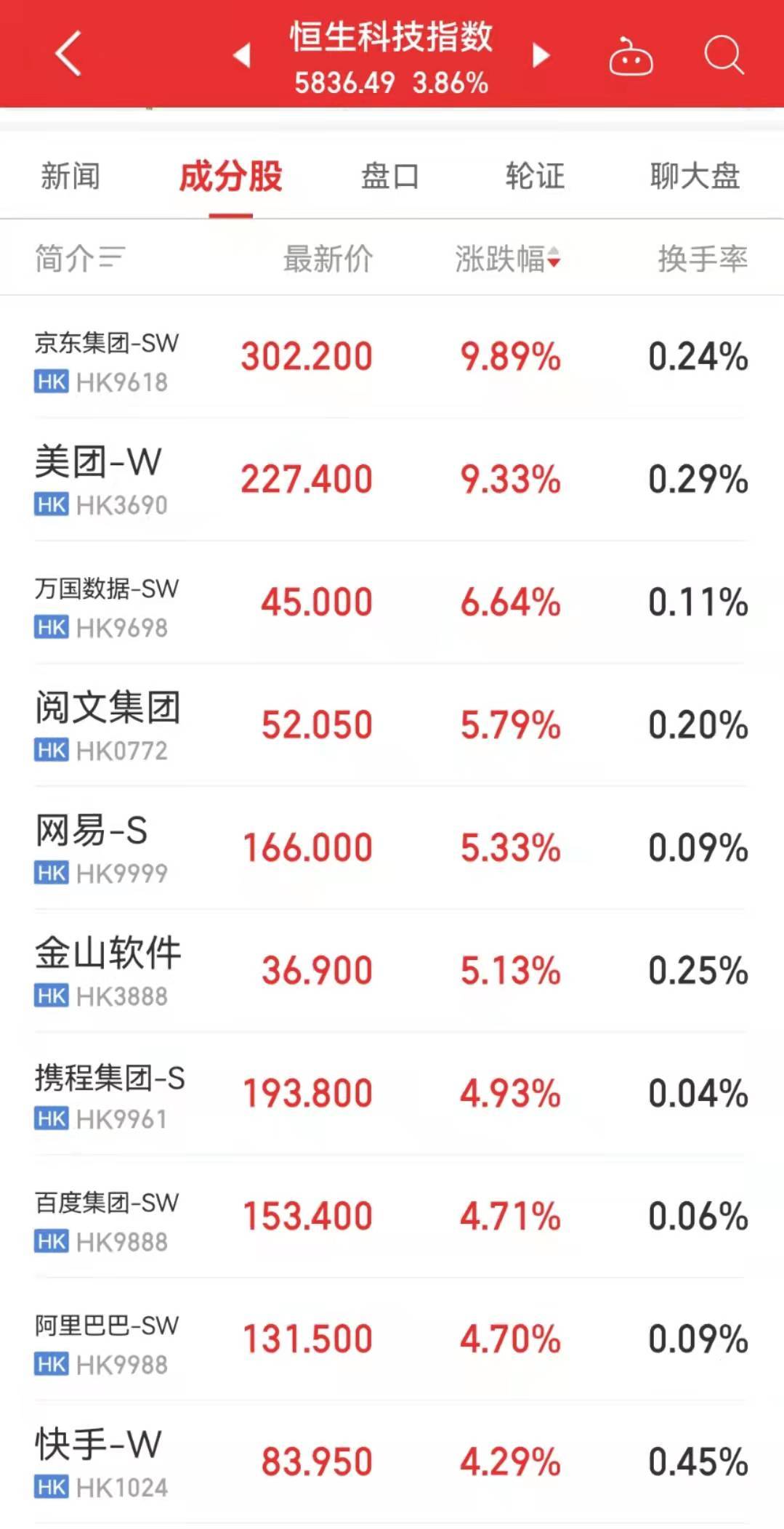Viewport: 784px width, 1529px height.
Task: Sort by 最新价 column
Action: tap(328, 258)
